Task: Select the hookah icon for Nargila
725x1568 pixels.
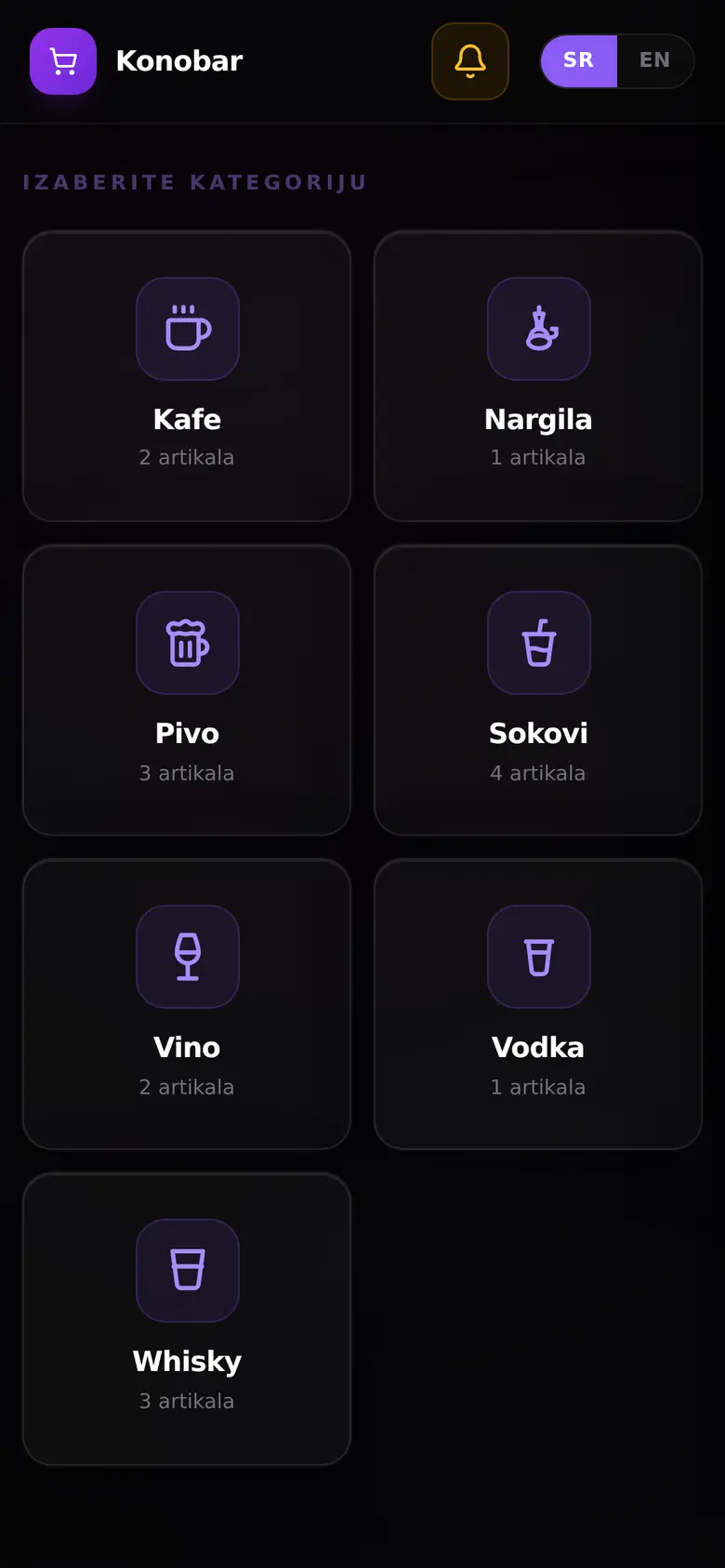Action: [539, 329]
